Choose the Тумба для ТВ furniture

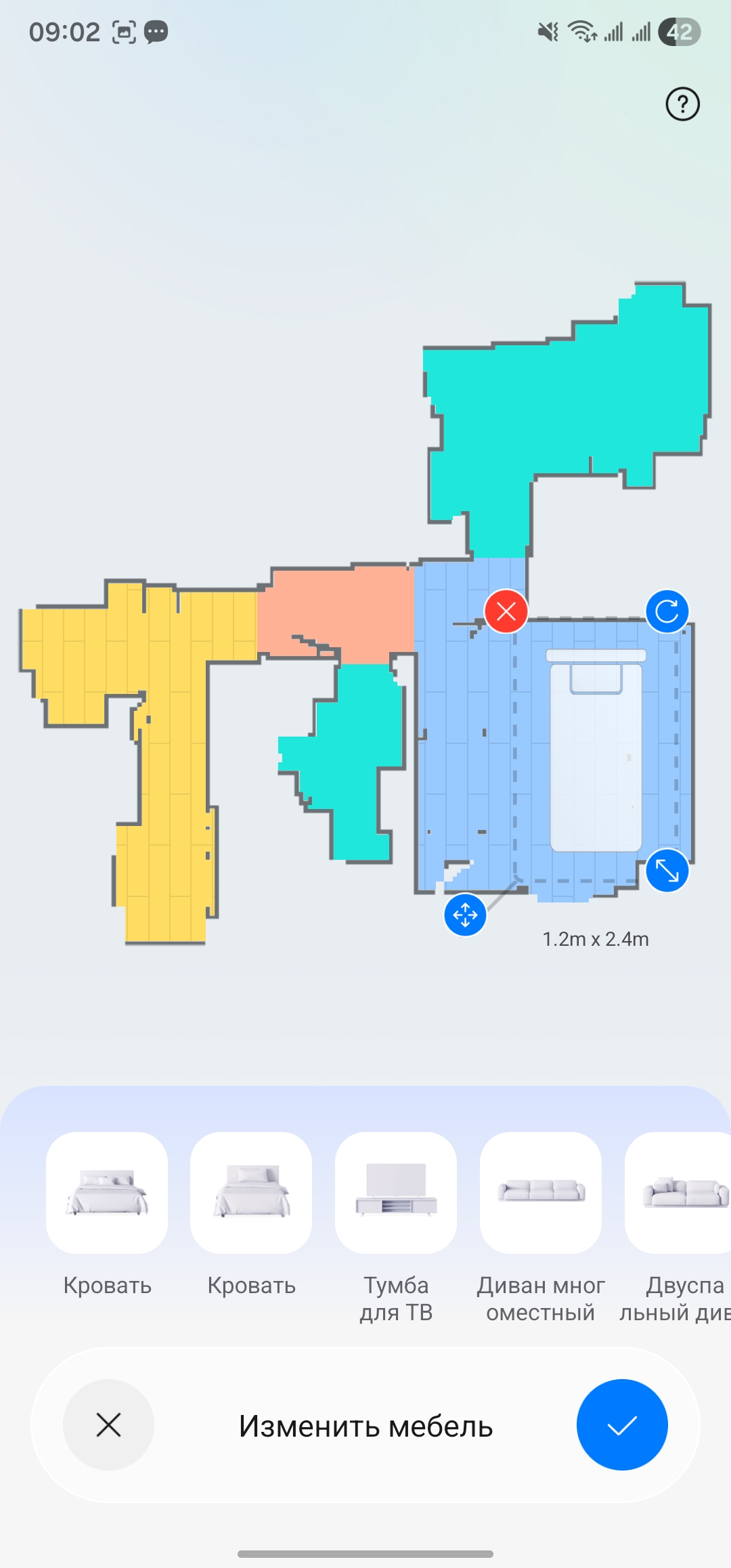pos(396,1193)
